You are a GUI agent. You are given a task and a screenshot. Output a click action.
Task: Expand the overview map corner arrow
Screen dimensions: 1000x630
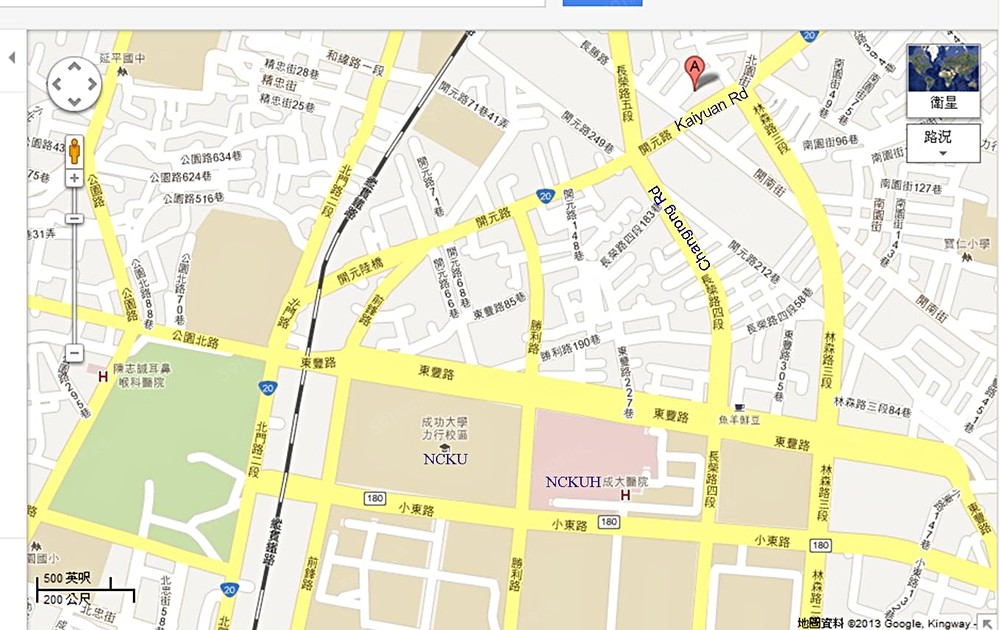[x=988, y=622]
